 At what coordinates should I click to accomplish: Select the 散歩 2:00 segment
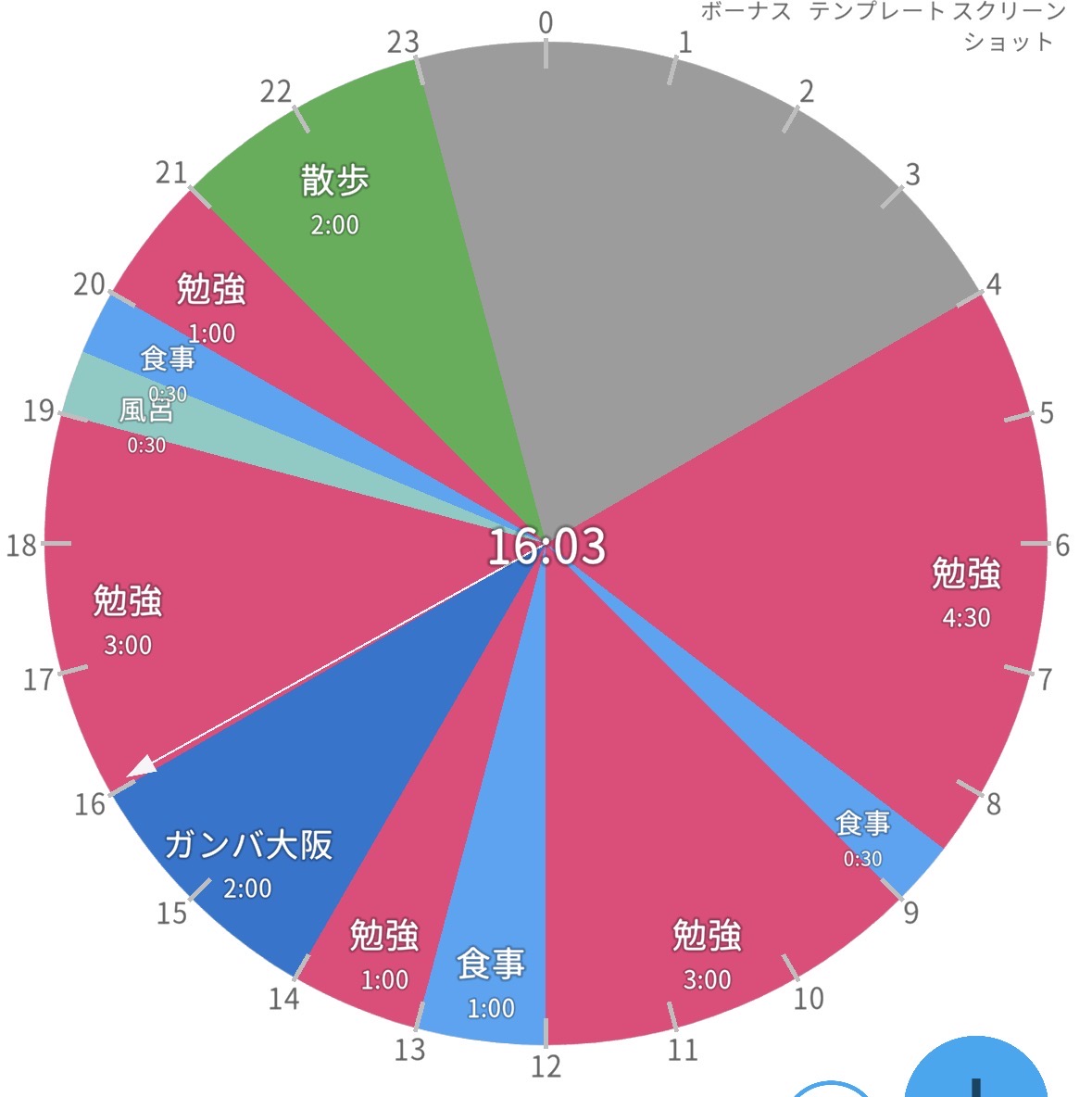click(334, 199)
